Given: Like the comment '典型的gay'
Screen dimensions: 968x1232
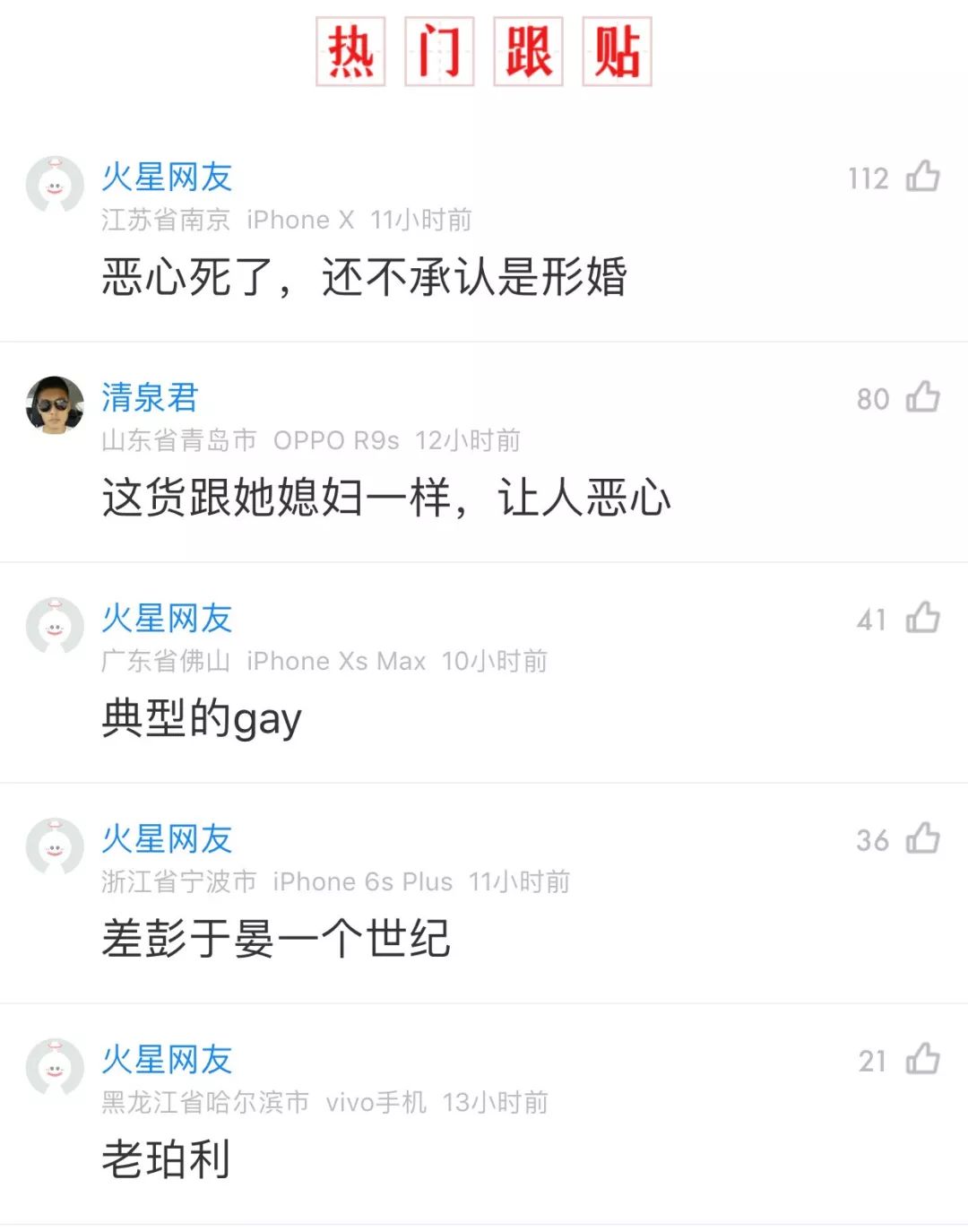Looking at the screenshot, I should click(x=922, y=618).
